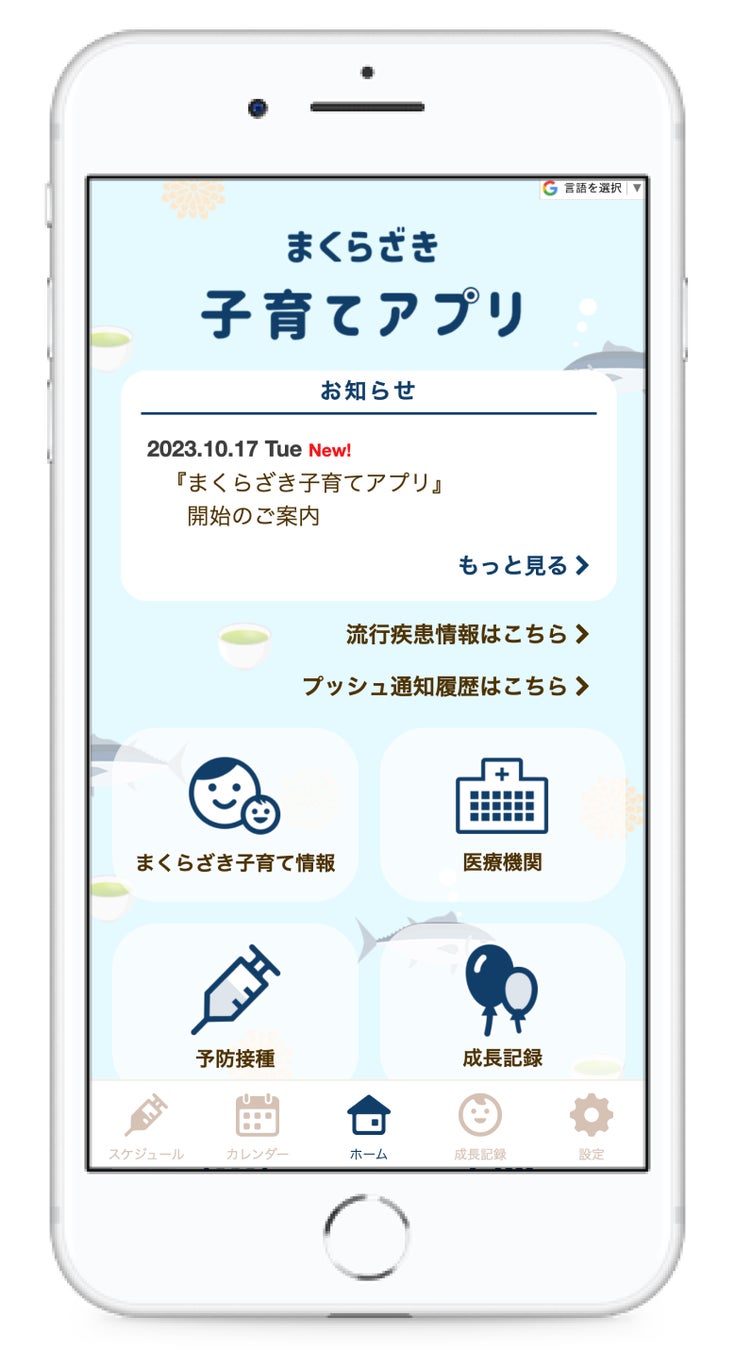Screen dimensions: 735x1350
Task: Open the 医療機関 medical institutions tile
Action: pos(502,814)
